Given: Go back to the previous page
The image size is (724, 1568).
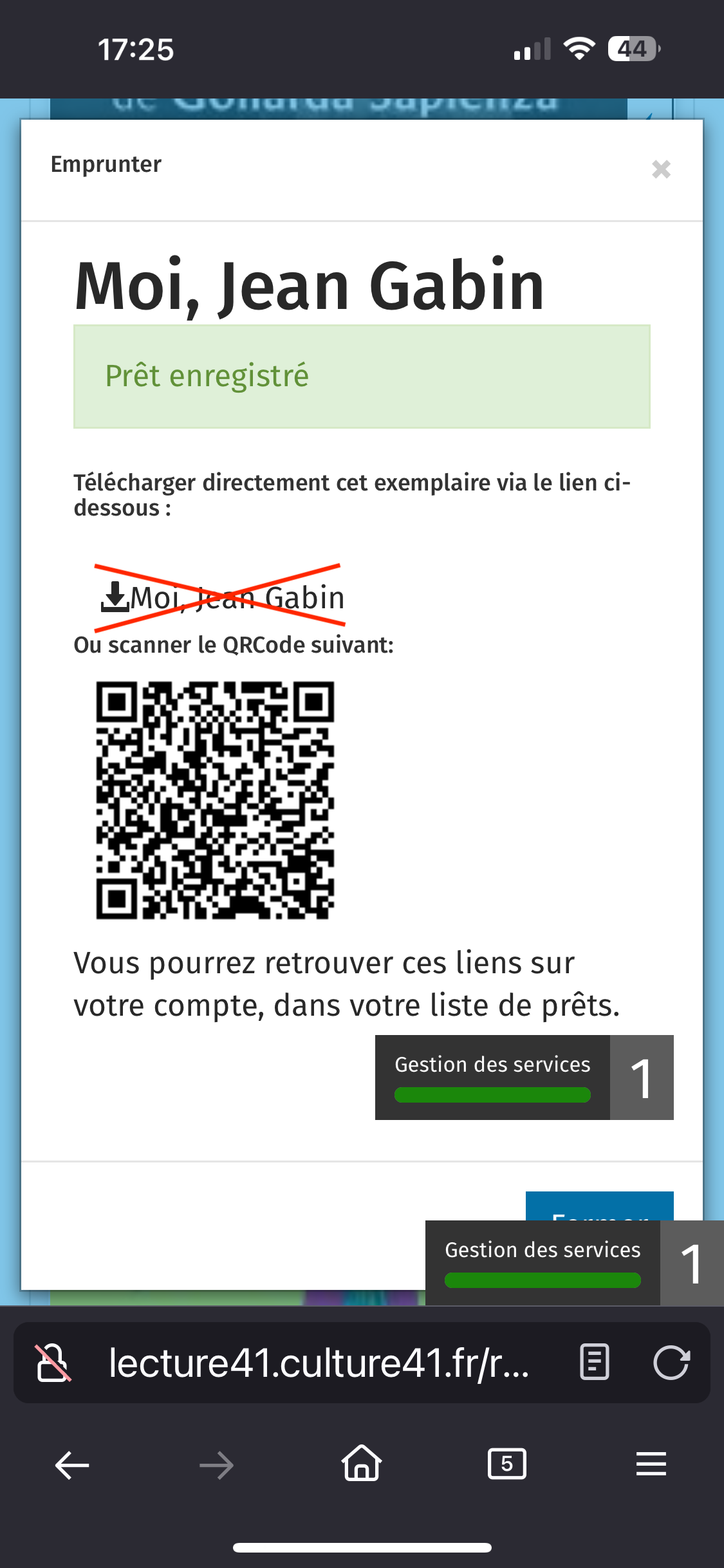Looking at the screenshot, I should [72, 1466].
